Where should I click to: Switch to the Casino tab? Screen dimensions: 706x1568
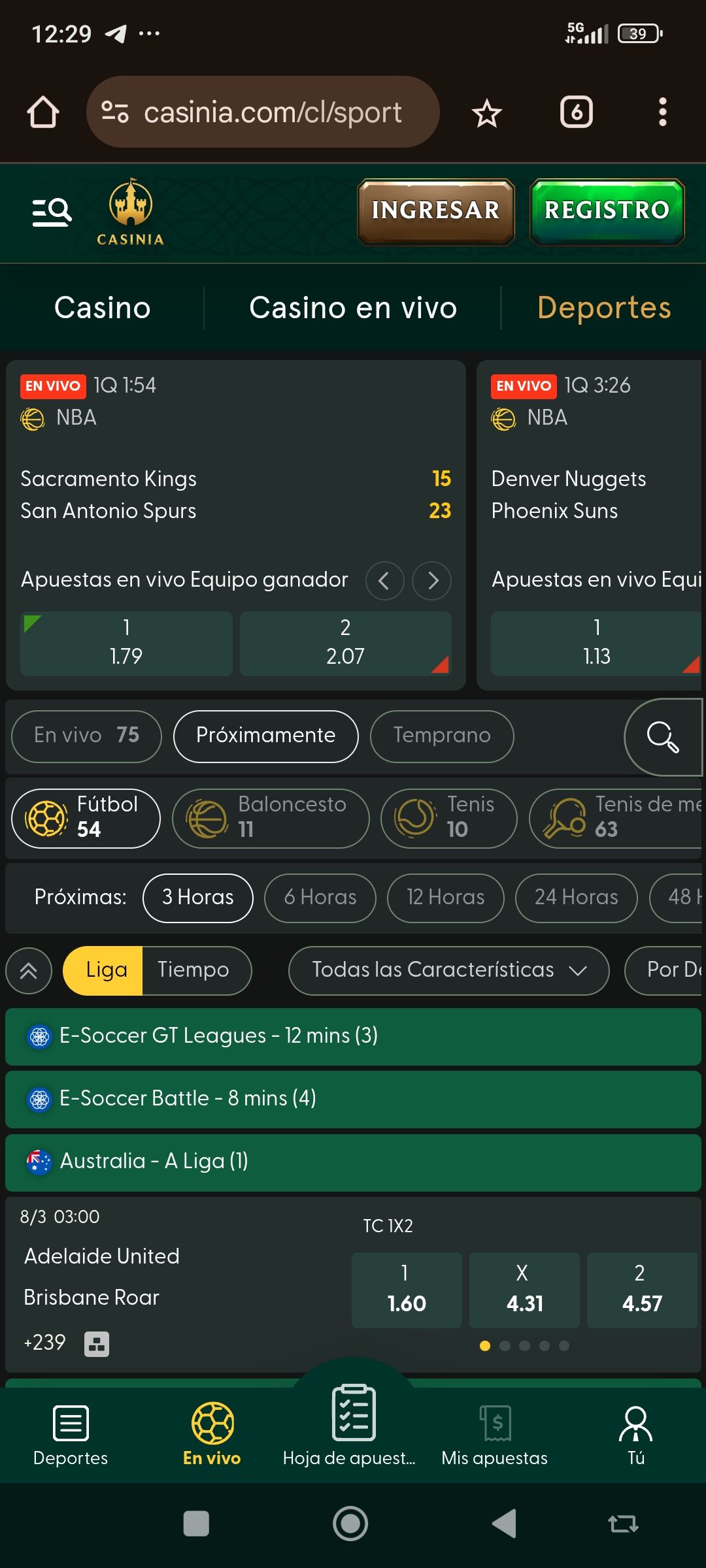click(103, 308)
